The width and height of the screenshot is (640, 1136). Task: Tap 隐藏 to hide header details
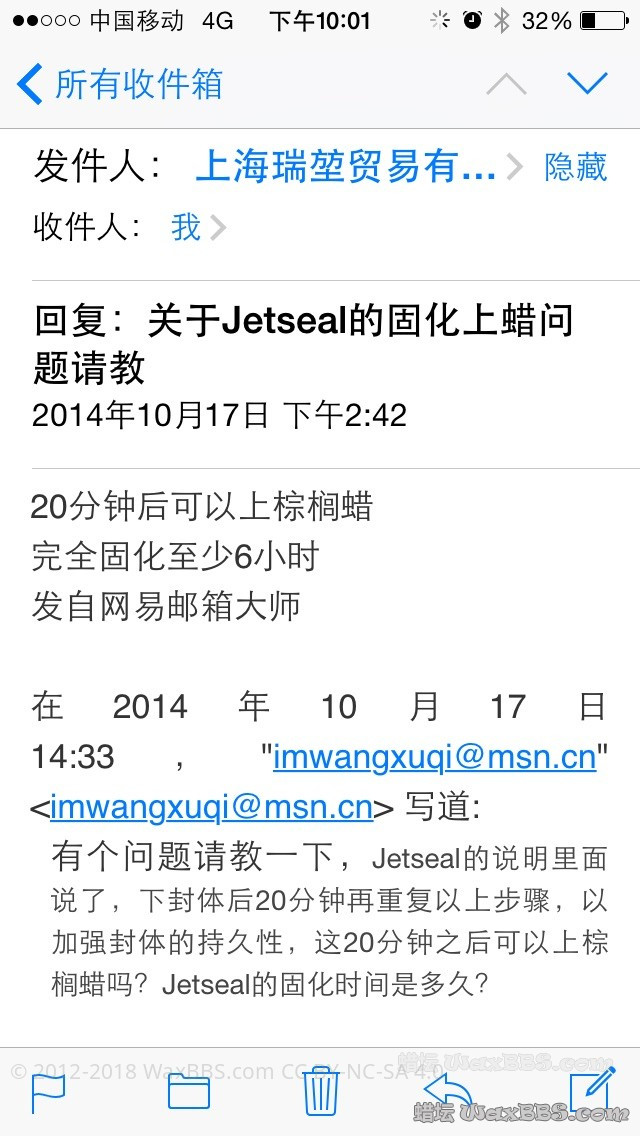click(x=575, y=167)
